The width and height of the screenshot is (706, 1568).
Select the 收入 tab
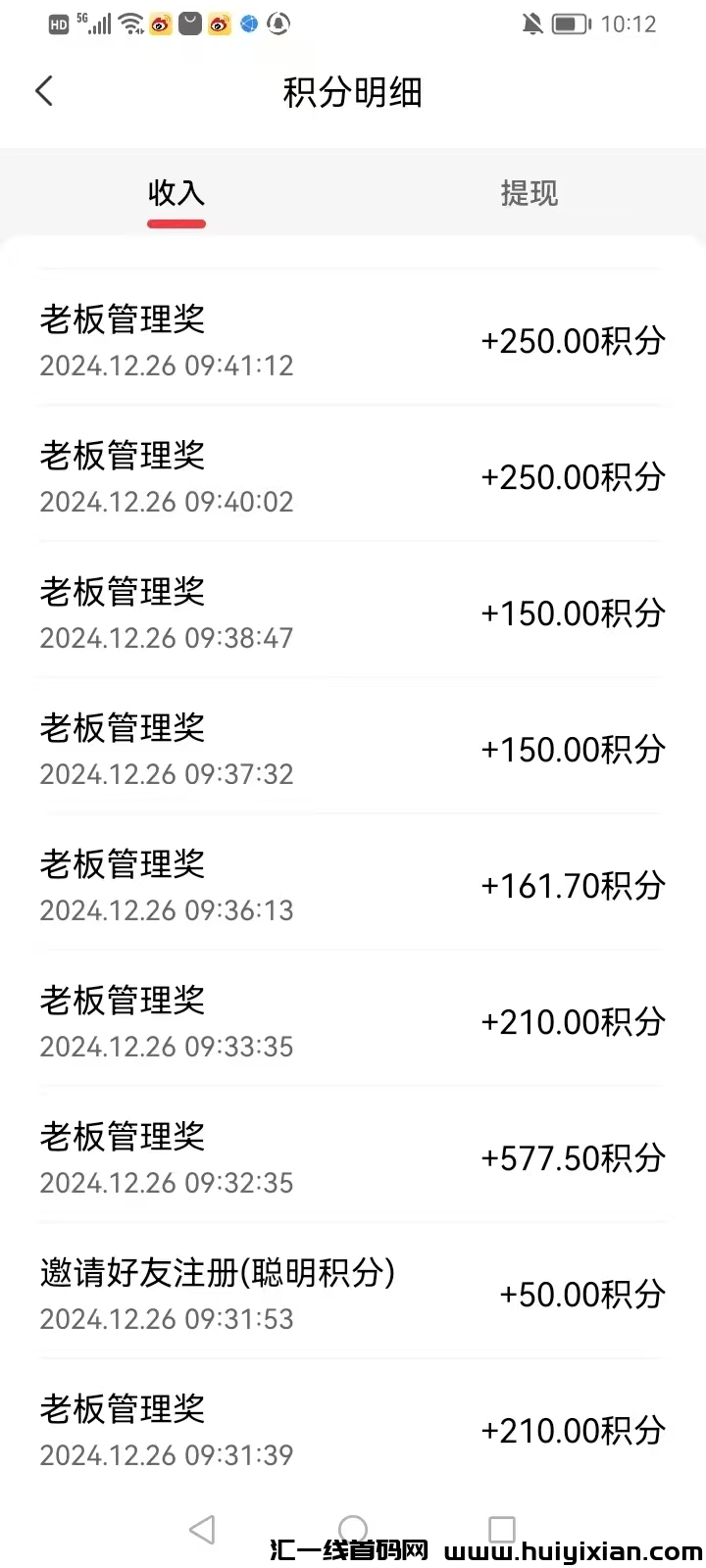pyautogui.click(x=176, y=193)
